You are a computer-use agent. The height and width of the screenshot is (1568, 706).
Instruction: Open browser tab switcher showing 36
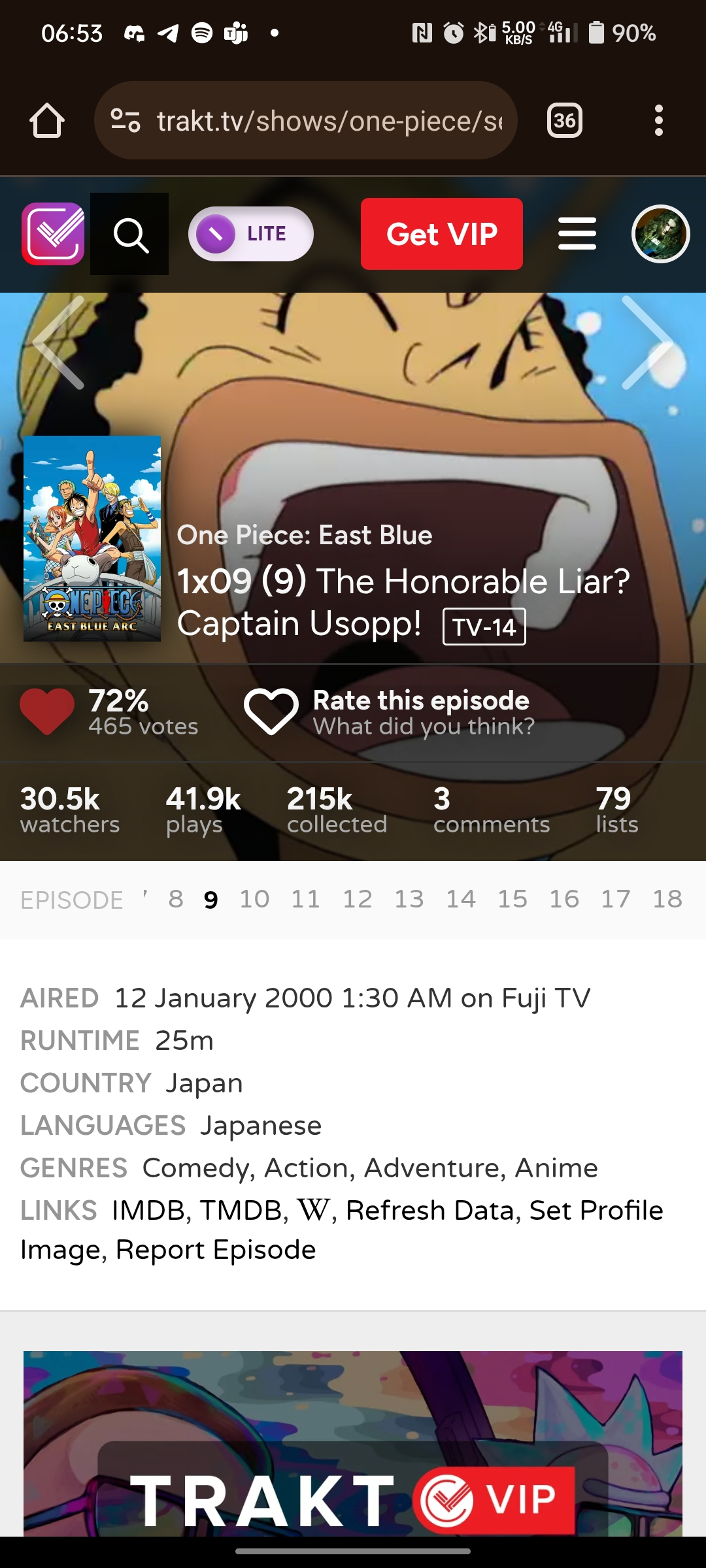pyautogui.click(x=564, y=121)
